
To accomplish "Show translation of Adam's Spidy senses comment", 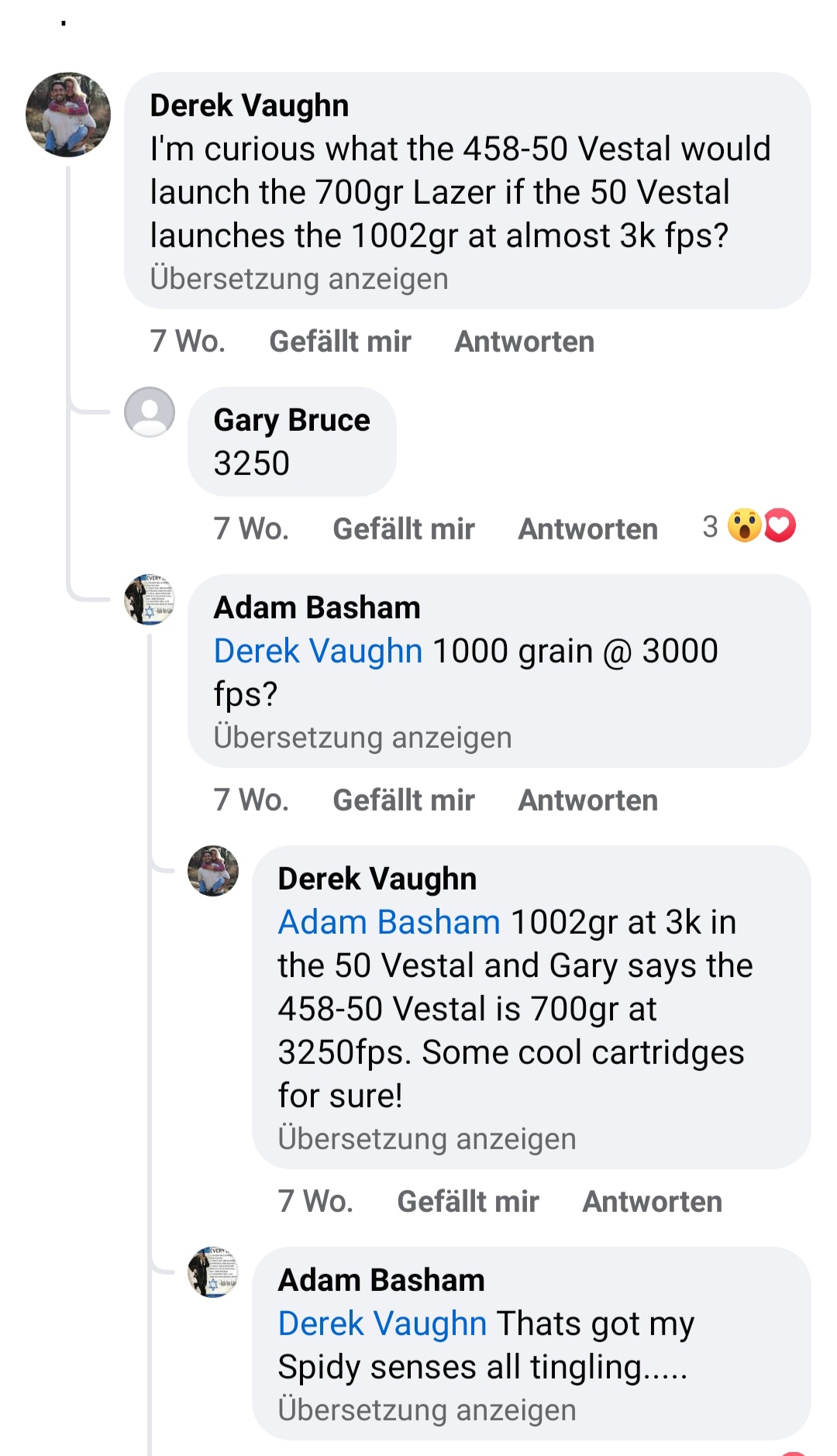I will click(x=427, y=1410).
